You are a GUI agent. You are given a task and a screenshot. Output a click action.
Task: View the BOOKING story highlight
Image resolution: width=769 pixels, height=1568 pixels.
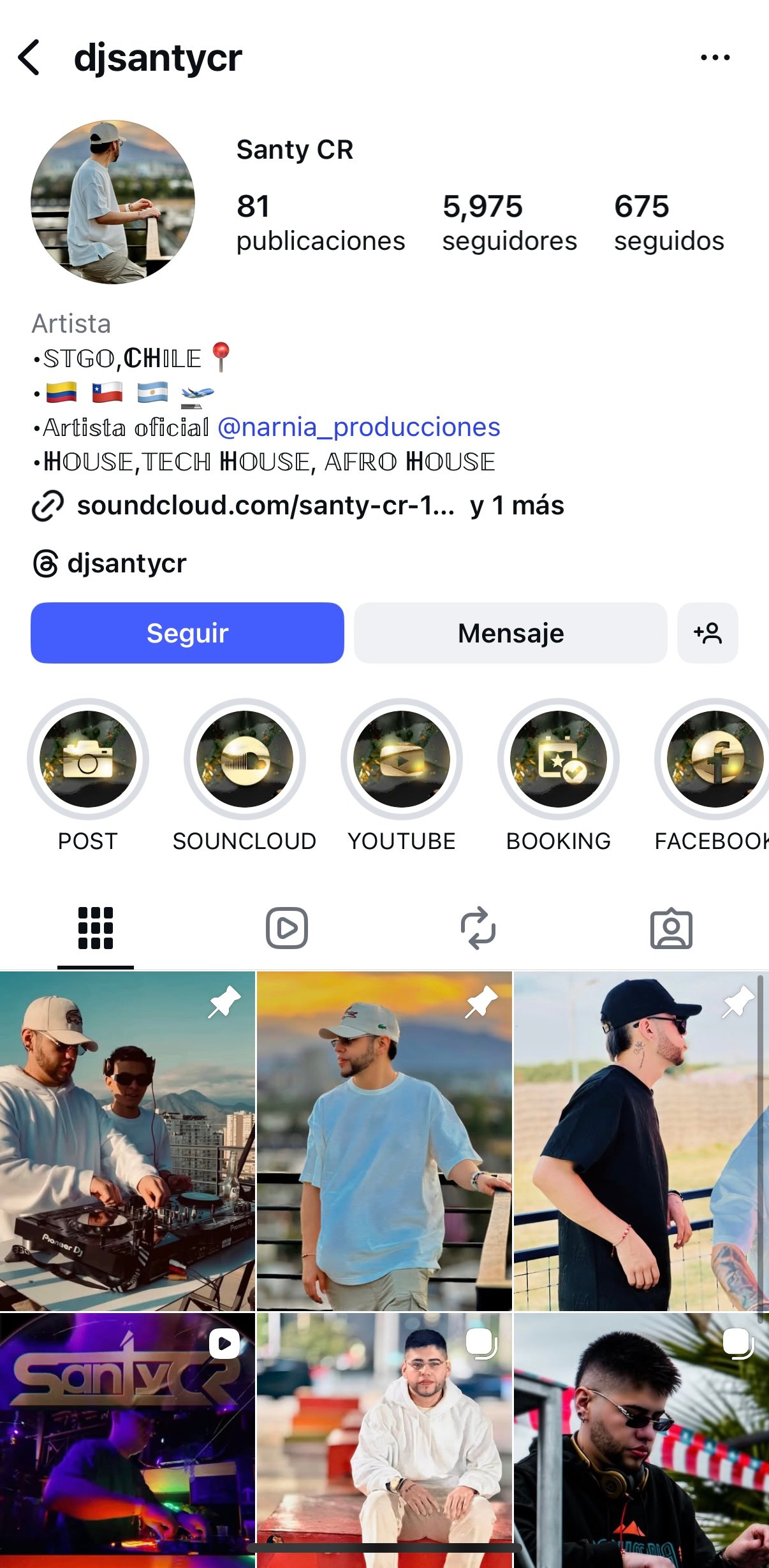(559, 759)
